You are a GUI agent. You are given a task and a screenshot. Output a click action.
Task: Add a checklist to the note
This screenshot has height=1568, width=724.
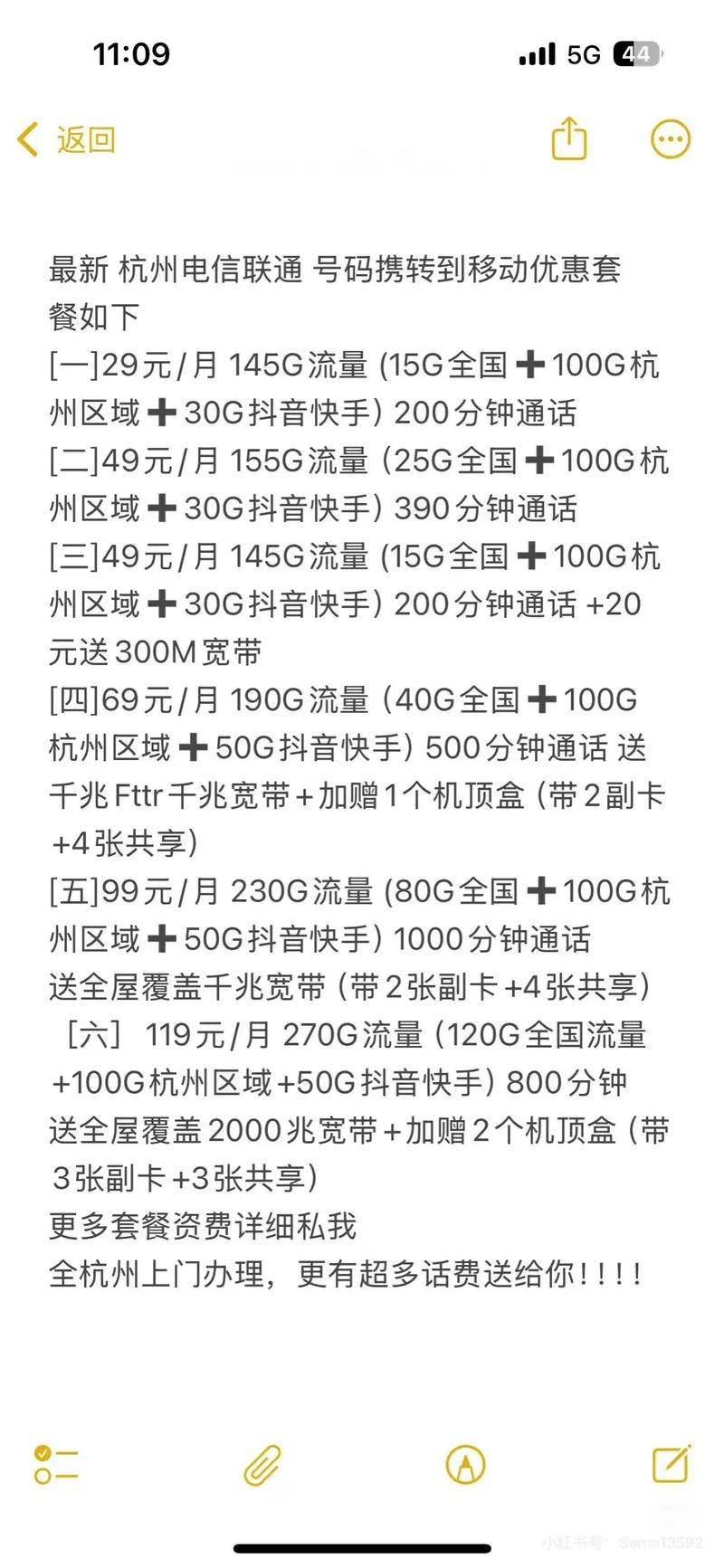pos(56,1464)
